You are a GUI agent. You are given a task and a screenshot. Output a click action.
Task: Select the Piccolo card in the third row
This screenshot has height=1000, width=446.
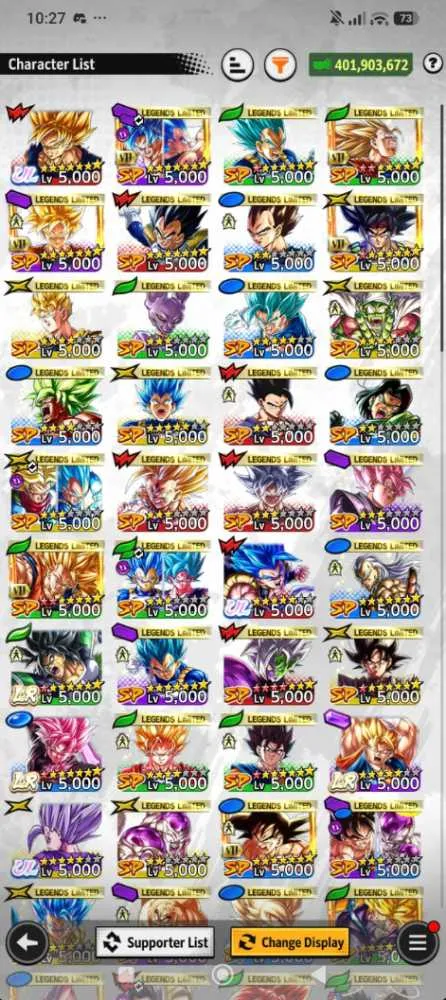tap(375, 318)
